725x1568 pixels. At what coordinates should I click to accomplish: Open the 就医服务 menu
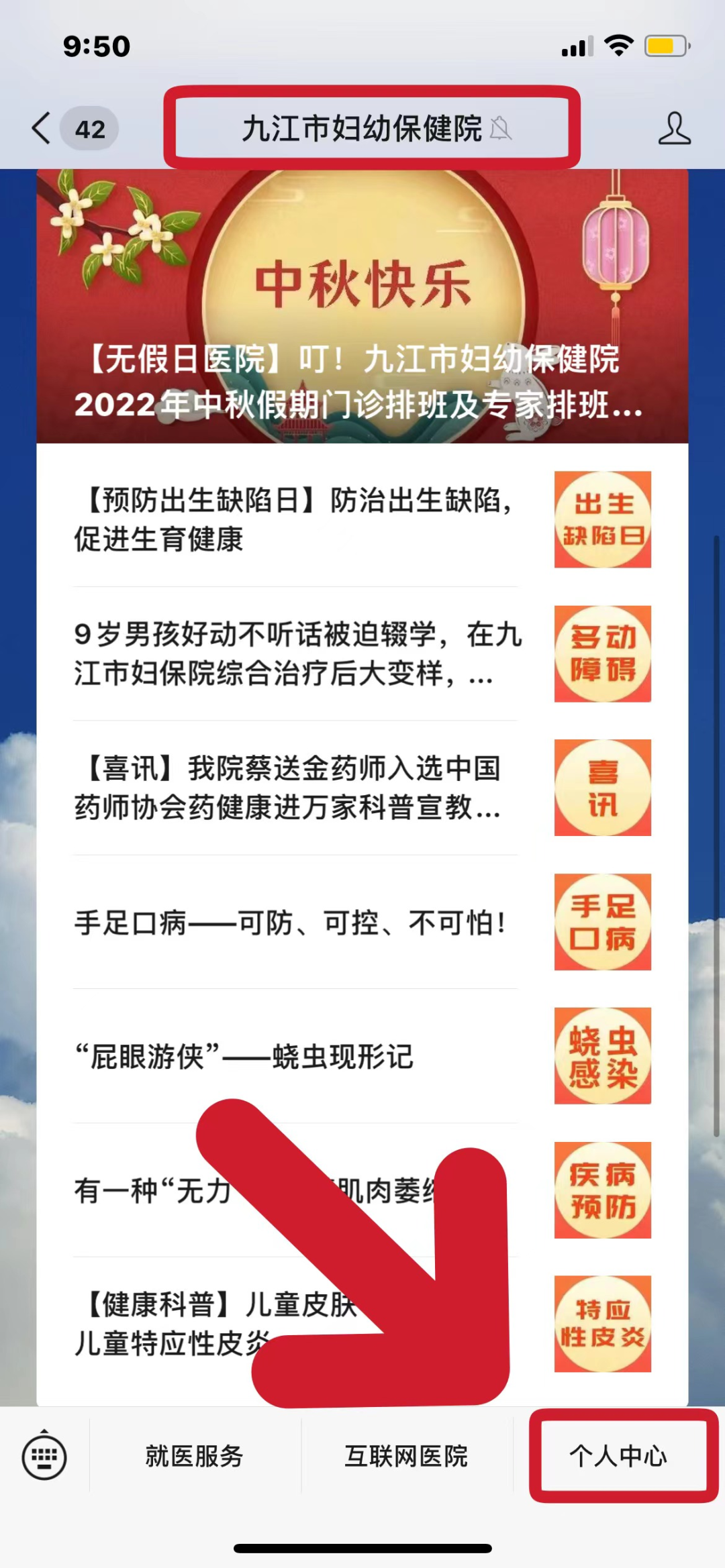coord(195,1456)
